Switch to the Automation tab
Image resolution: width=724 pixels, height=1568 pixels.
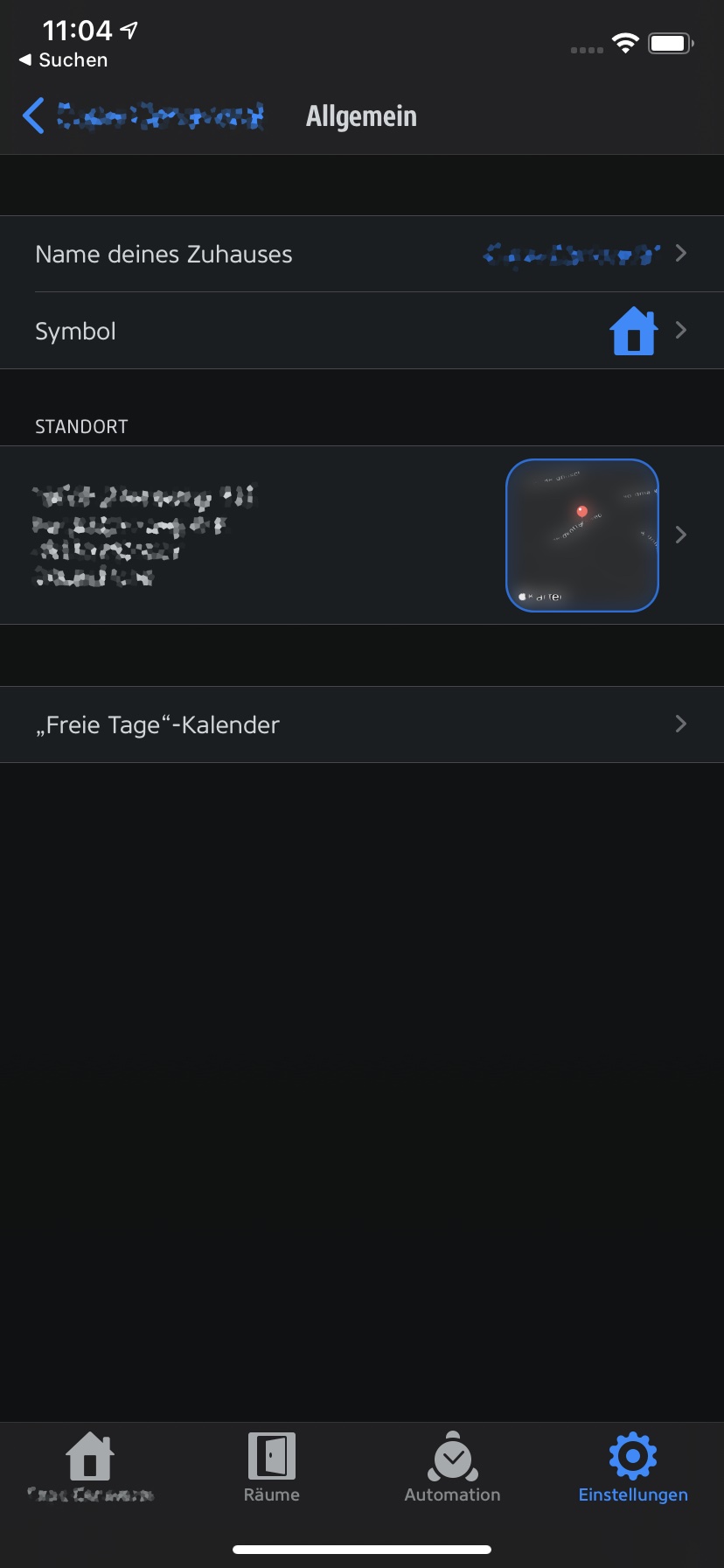(452, 1468)
